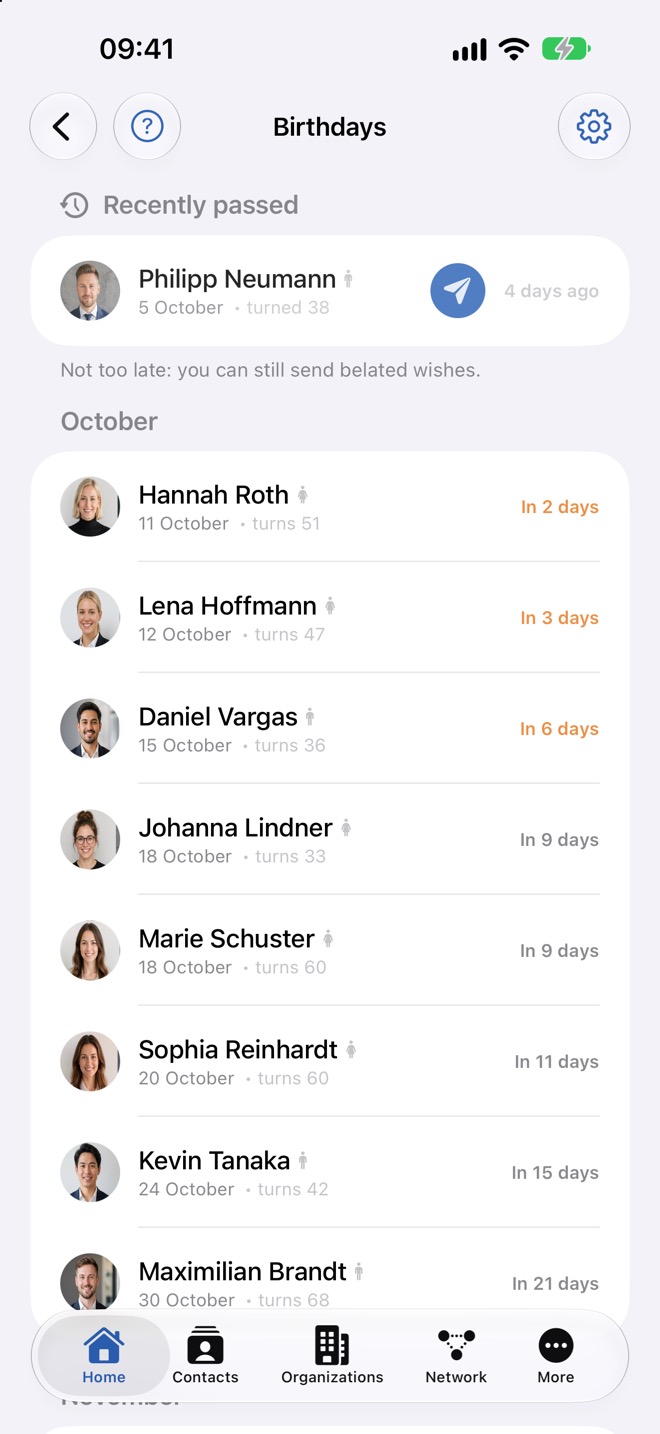View Johanna Lindner's contact
This screenshot has height=1434, width=660.
[x=330, y=840]
